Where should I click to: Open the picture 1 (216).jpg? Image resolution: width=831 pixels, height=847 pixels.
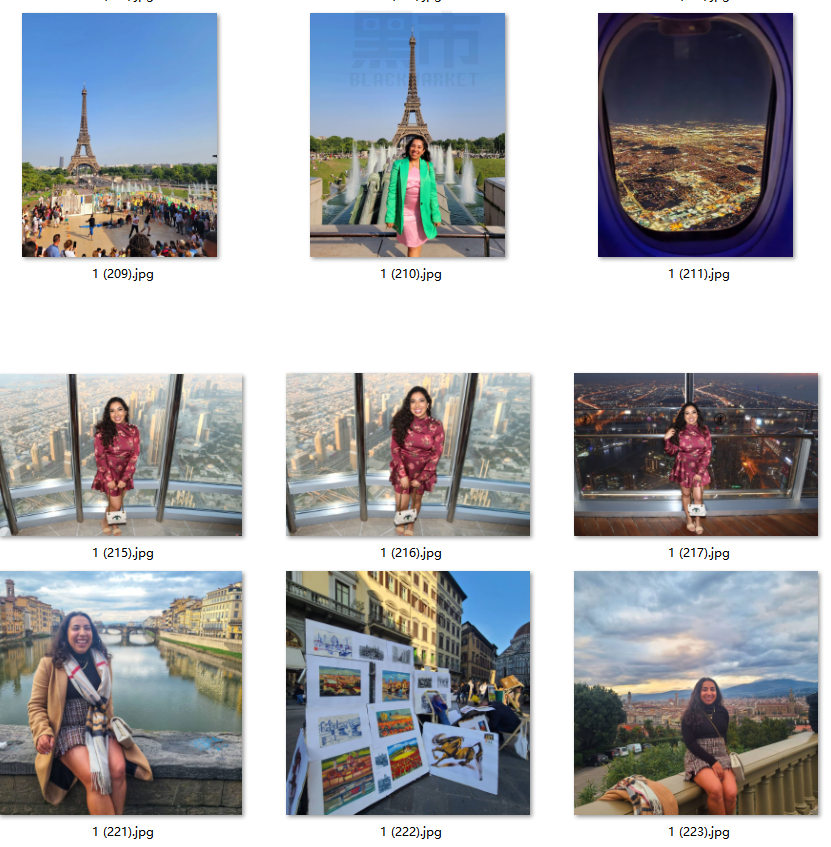pos(408,455)
